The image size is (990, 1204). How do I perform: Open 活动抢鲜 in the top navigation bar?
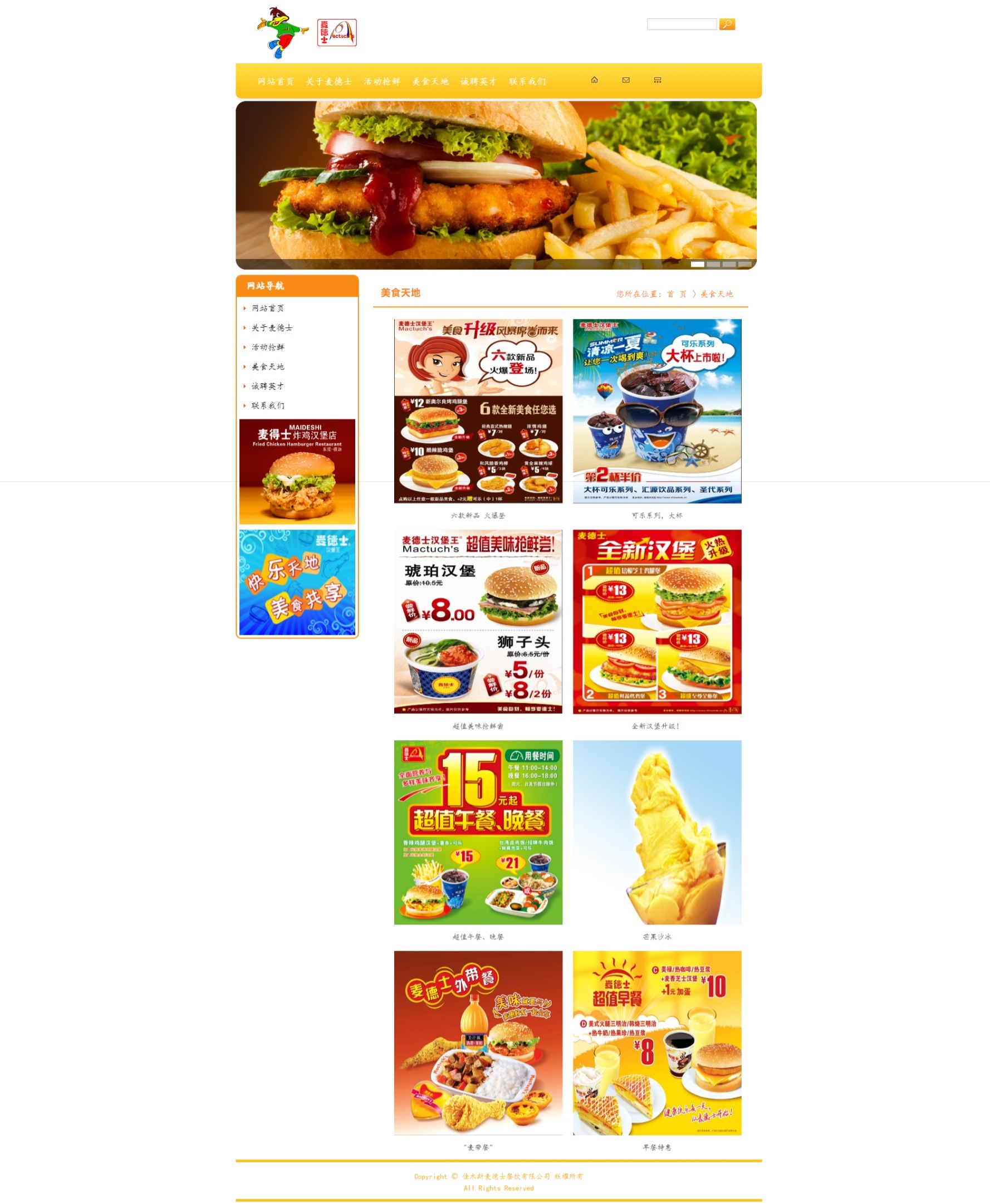tap(381, 81)
